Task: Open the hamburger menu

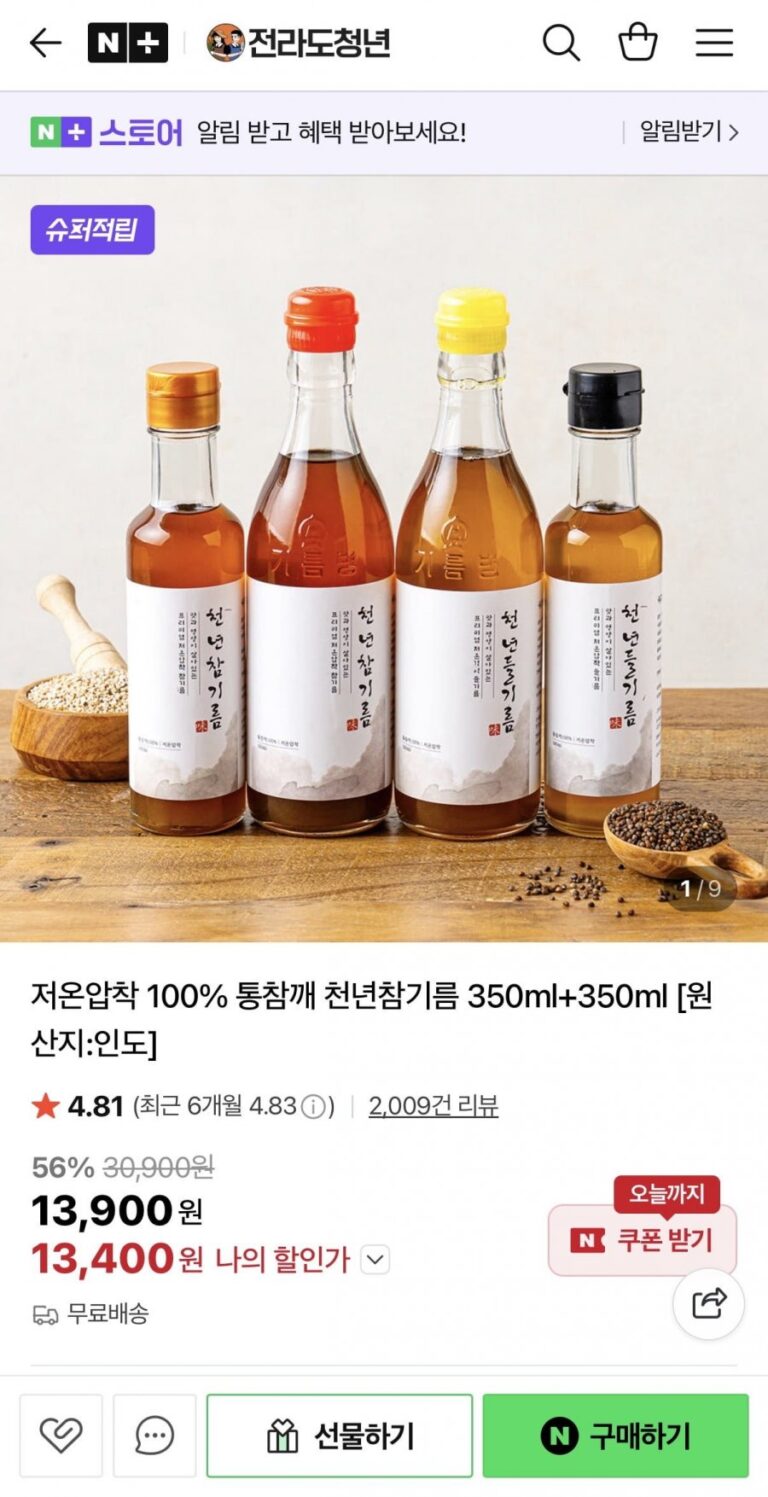Action: pyautogui.click(x=714, y=43)
